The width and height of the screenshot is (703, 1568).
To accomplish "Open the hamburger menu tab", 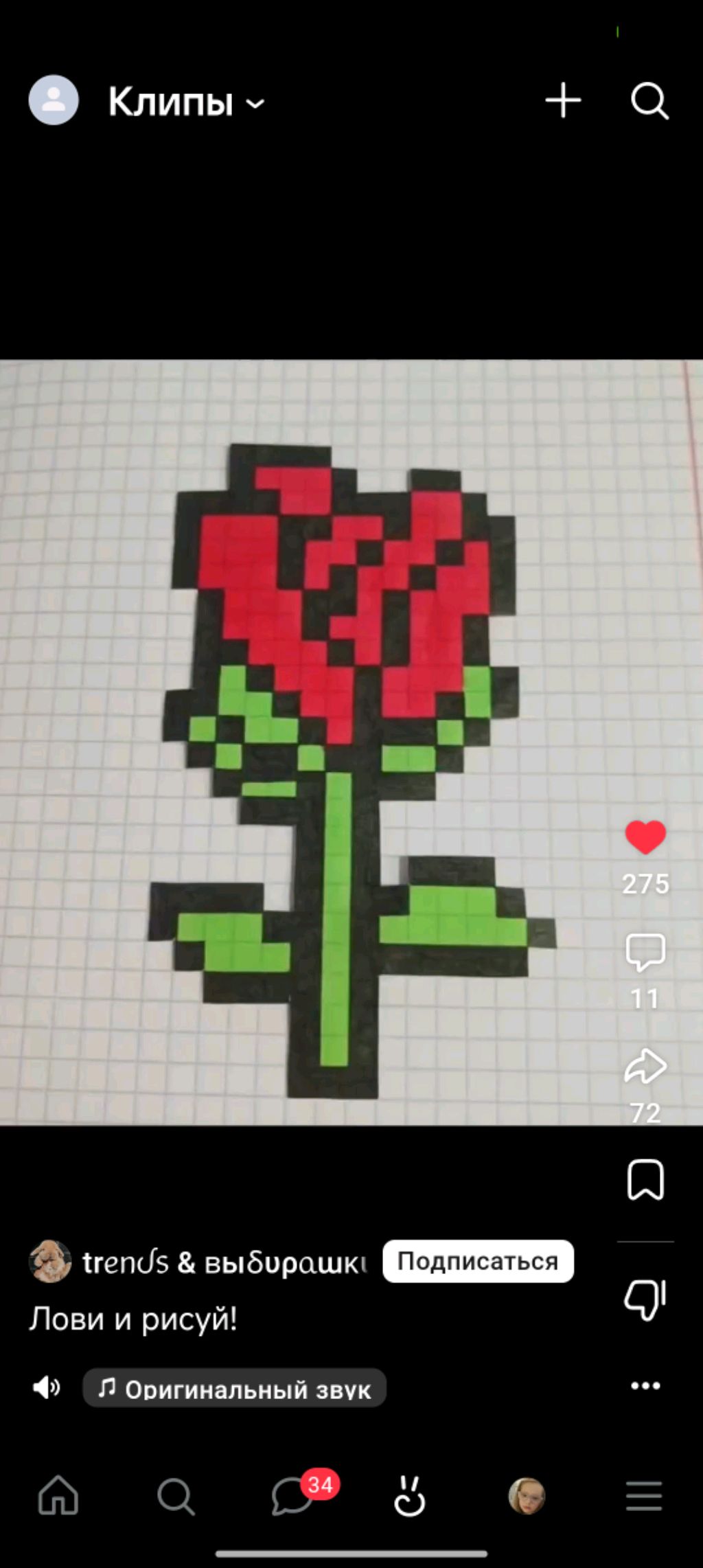I will tap(644, 1496).
